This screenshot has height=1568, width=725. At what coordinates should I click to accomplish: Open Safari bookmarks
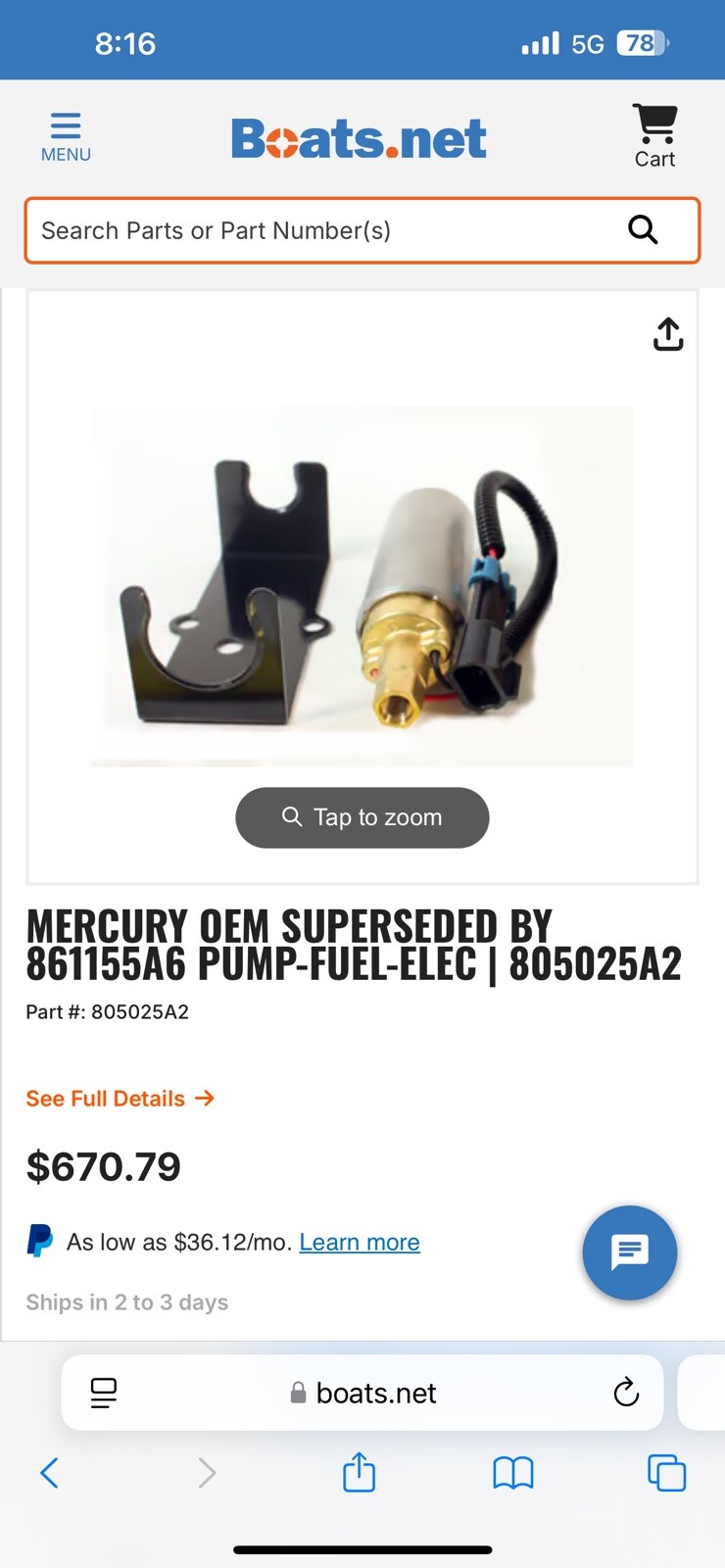click(x=512, y=1472)
